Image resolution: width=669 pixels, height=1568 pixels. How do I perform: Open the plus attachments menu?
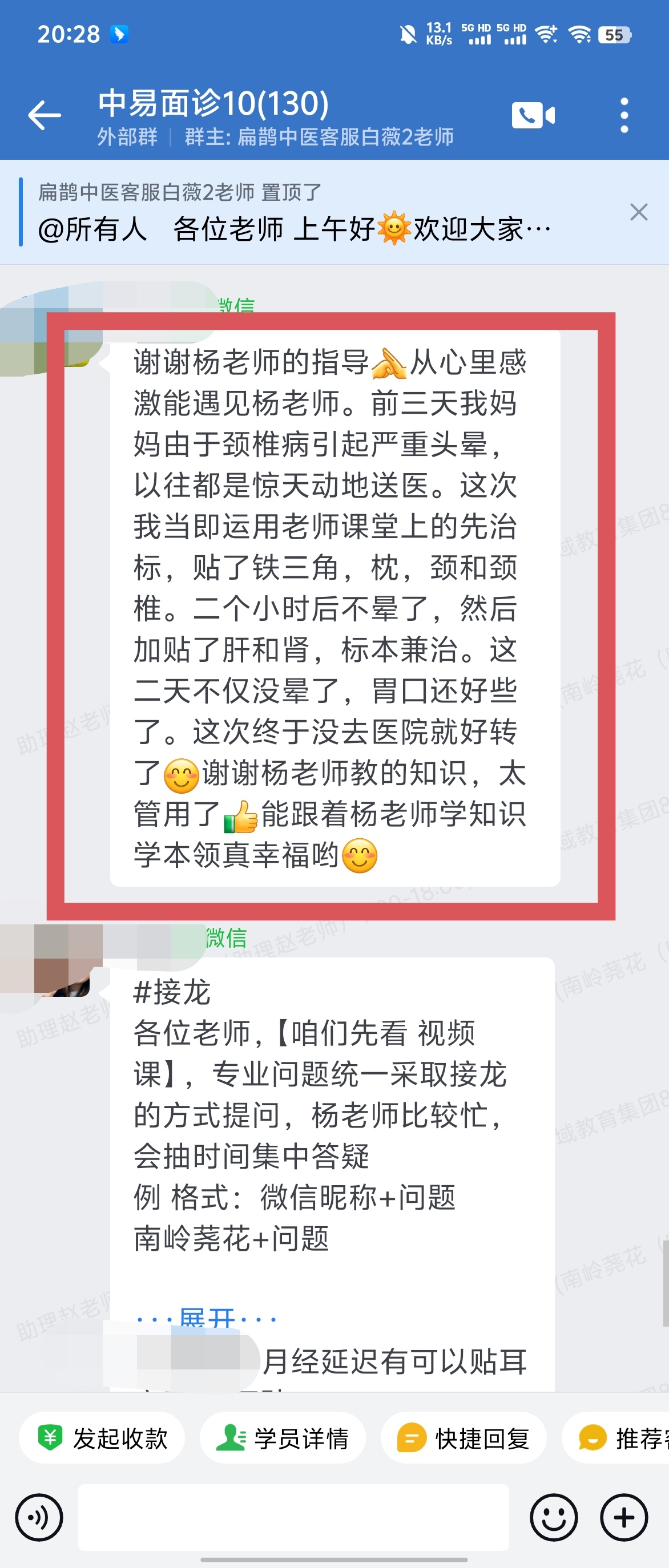coord(624,1517)
